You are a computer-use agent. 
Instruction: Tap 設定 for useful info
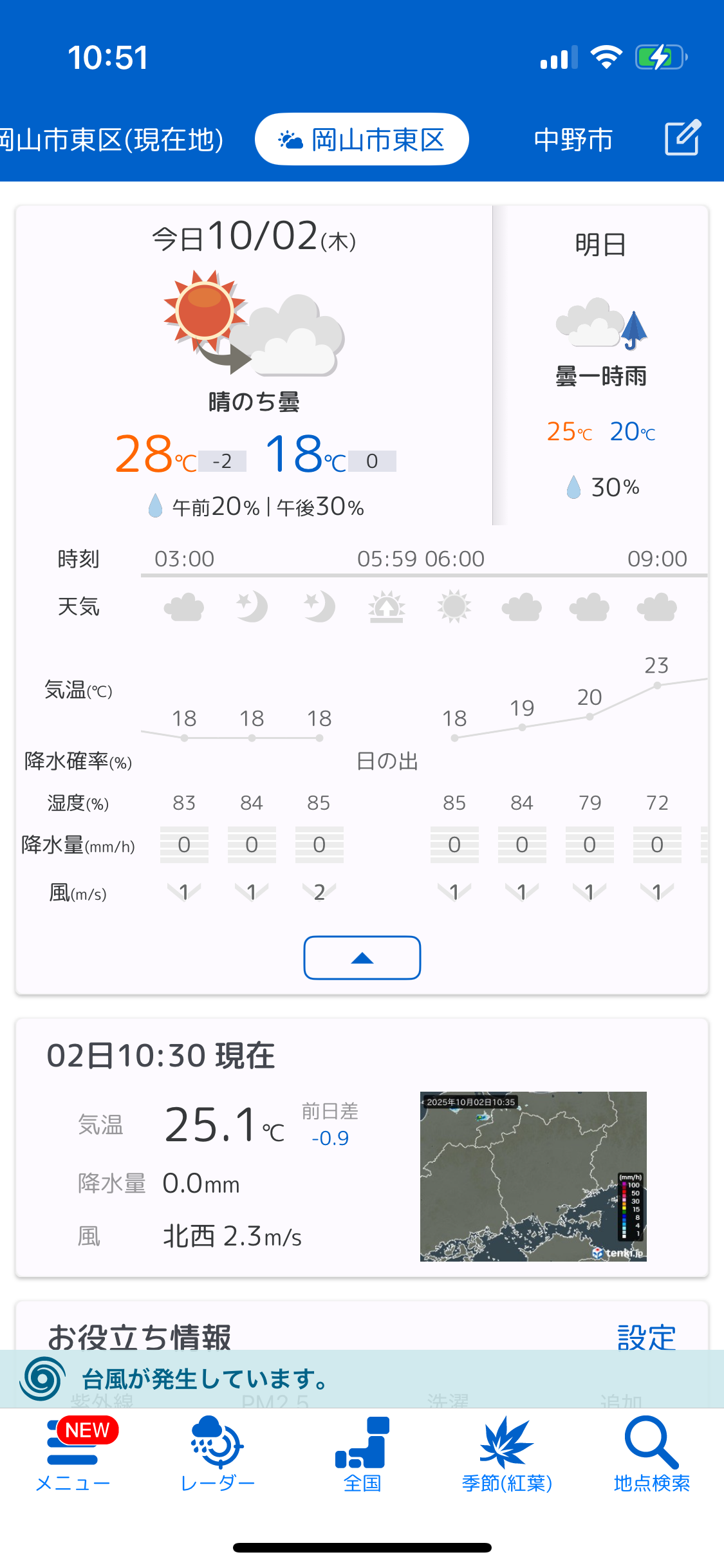pyautogui.click(x=645, y=1336)
